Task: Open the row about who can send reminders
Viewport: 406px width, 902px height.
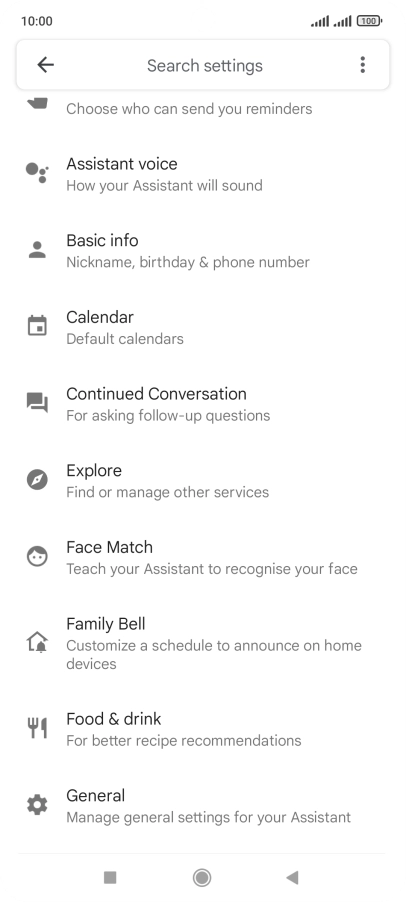Action: point(203,109)
